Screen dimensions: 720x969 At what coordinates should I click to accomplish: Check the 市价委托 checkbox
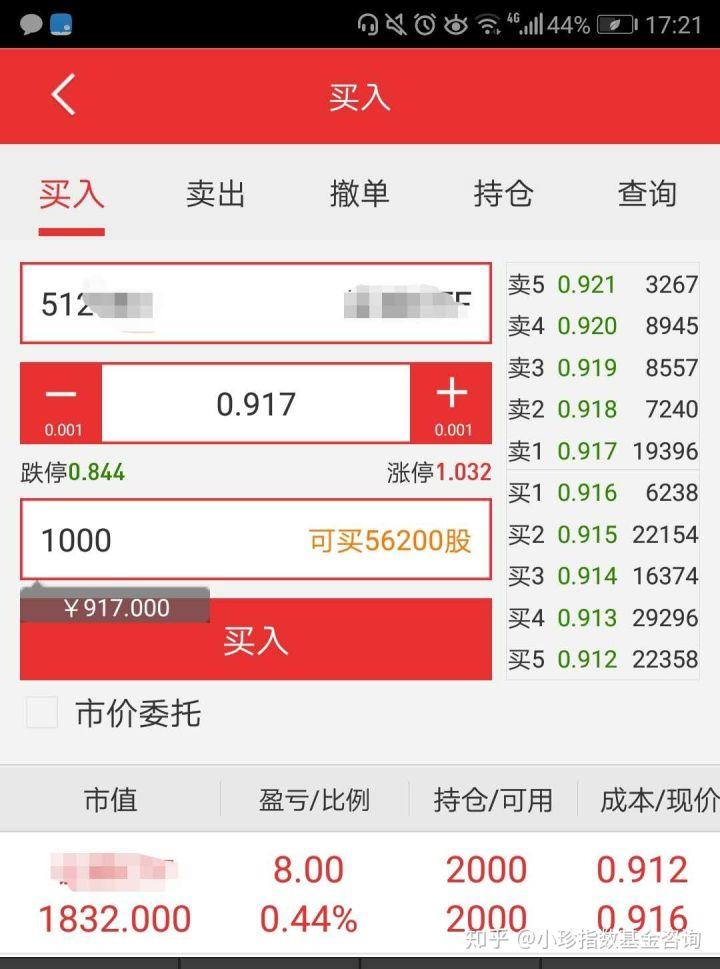(x=42, y=713)
